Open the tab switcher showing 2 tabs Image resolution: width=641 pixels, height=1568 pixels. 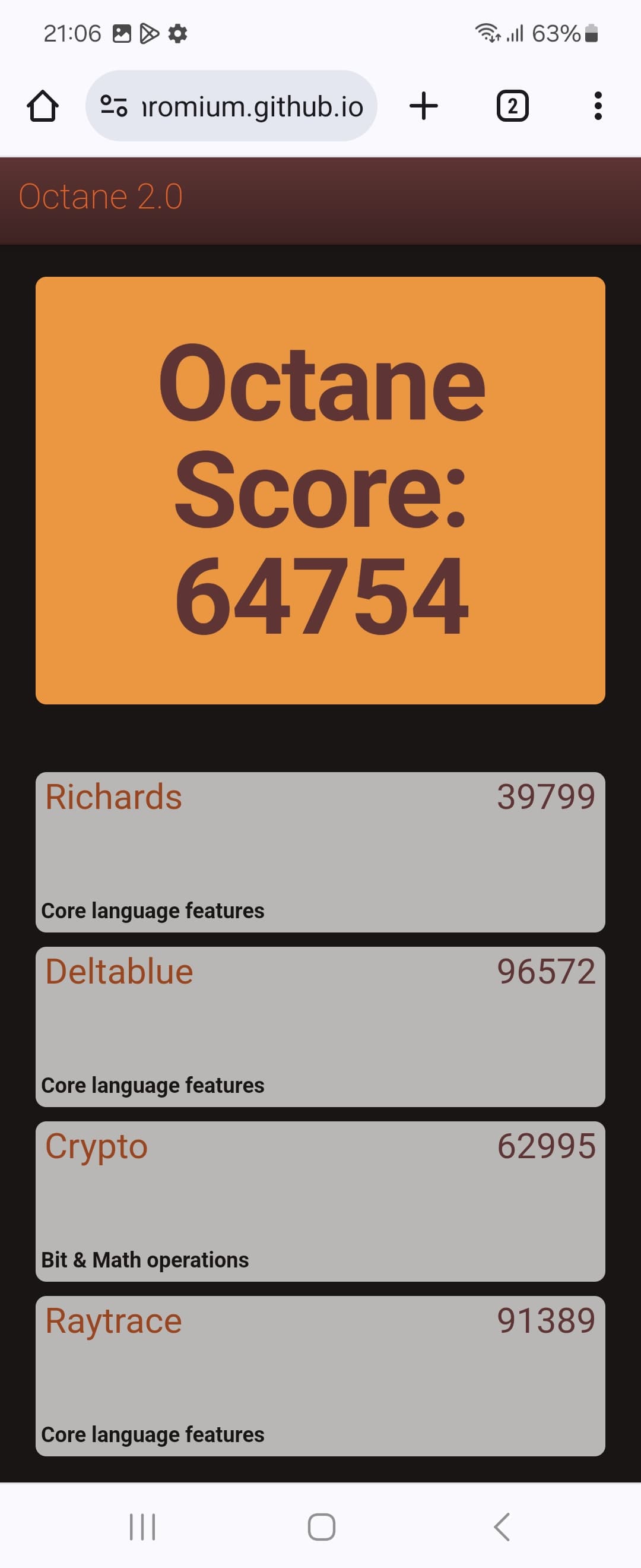click(x=512, y=106)
